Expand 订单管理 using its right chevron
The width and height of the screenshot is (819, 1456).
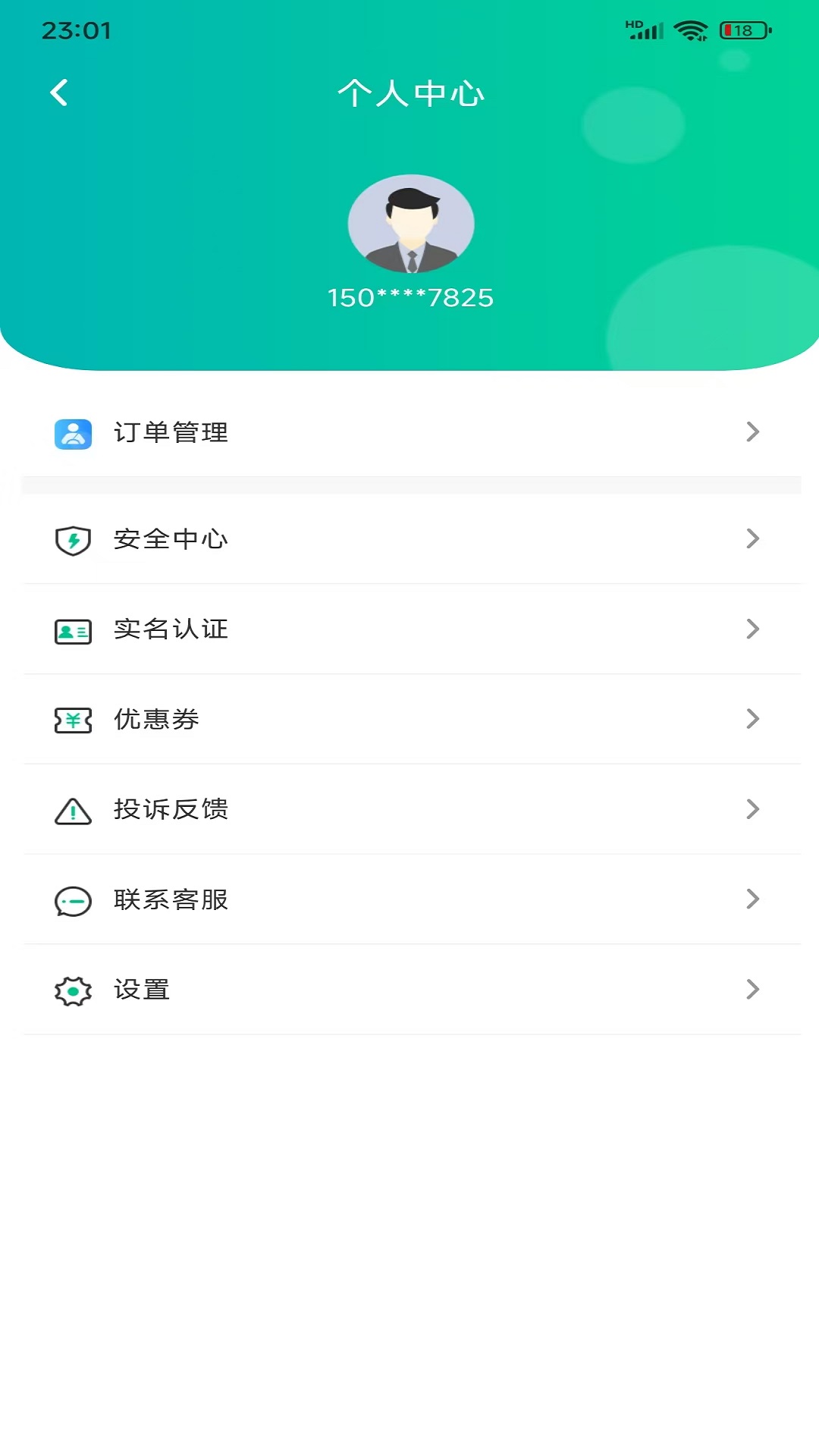click(753, 432)
